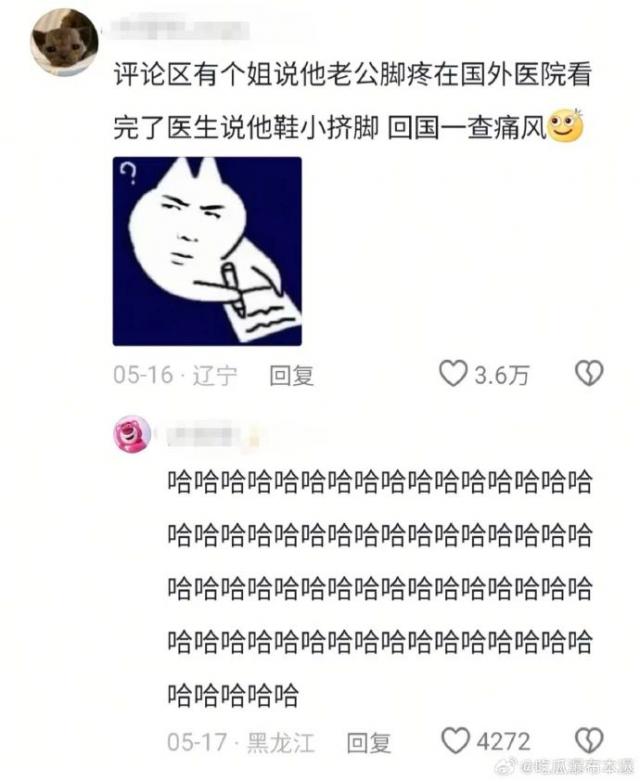Open the cat-avatar commenter's profile
Screen dimensions: 640x782
[x=65, y=43]
